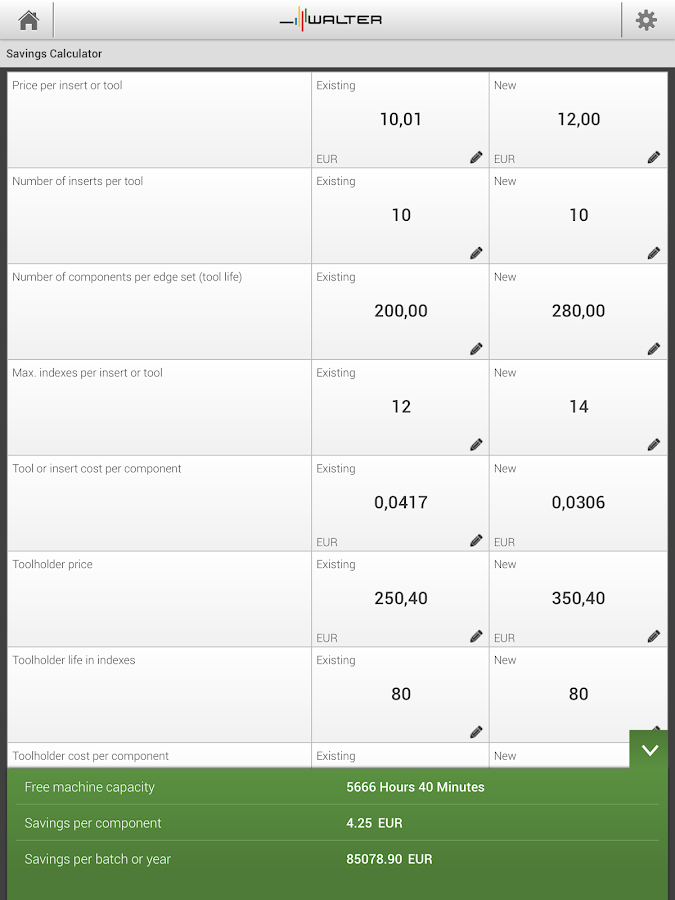675x900 pixels.
Task: Edit new toolholder price
Action: [653, 636]
